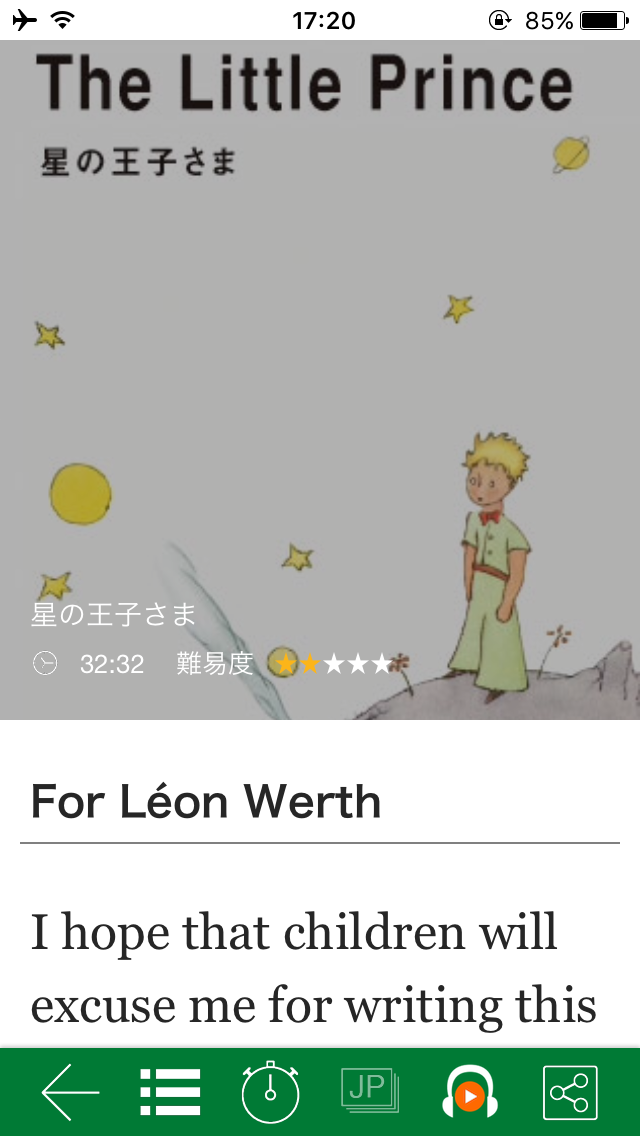Share this story
Image resolution: width=640 pixels, height=1136 pixels.
click(570, 1092)
